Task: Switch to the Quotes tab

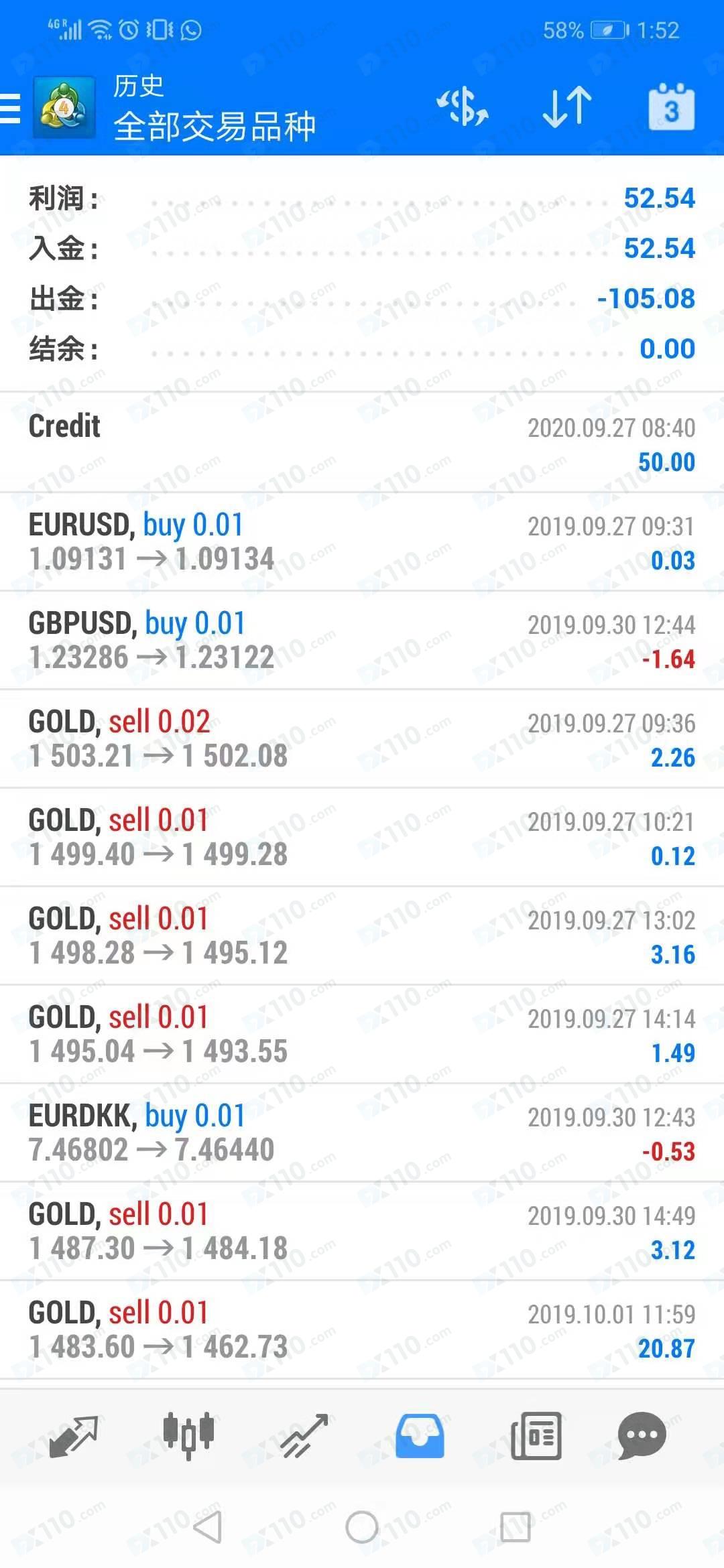Action: click(74, 1436)
